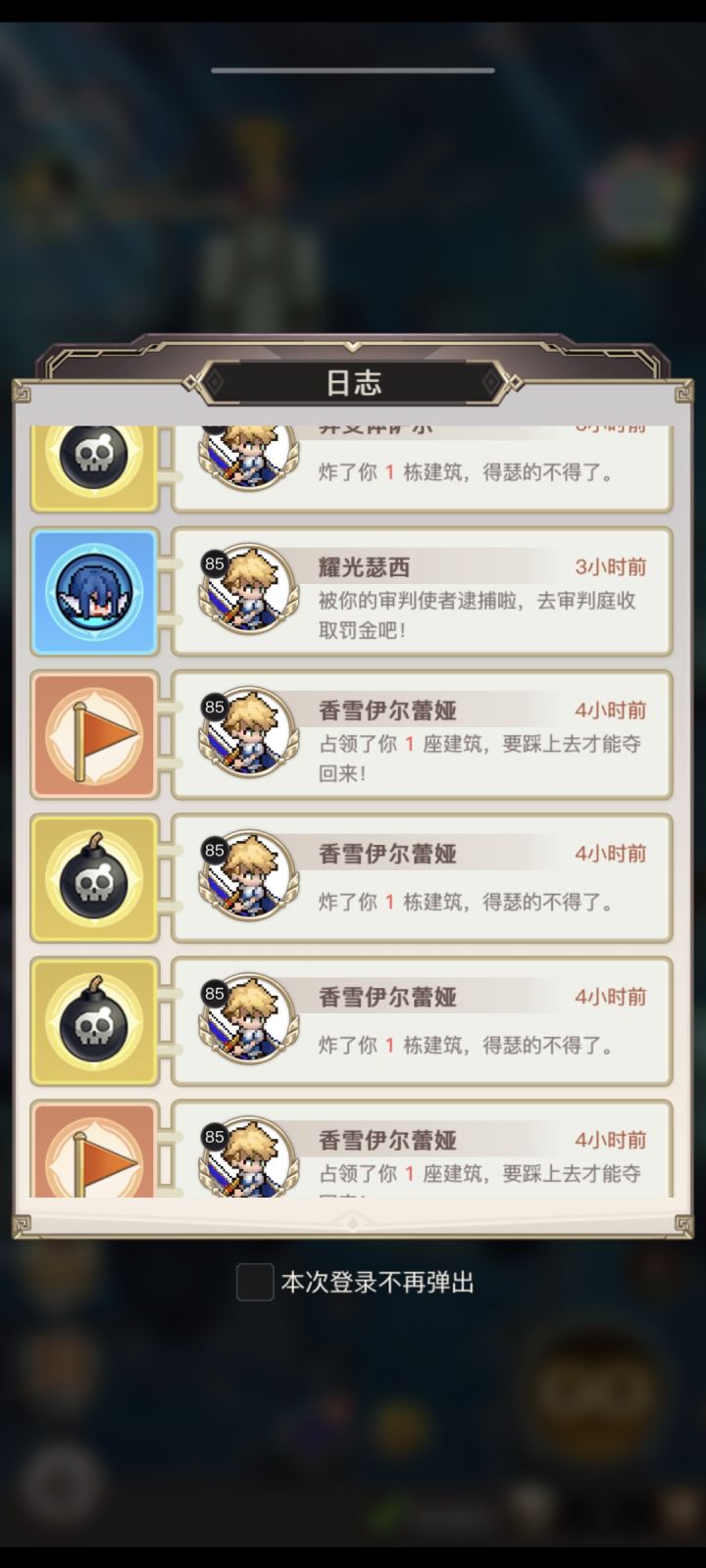Click the blue 耀光瑟西 avatar icon

pyautogui.click(x=94, y=591)
